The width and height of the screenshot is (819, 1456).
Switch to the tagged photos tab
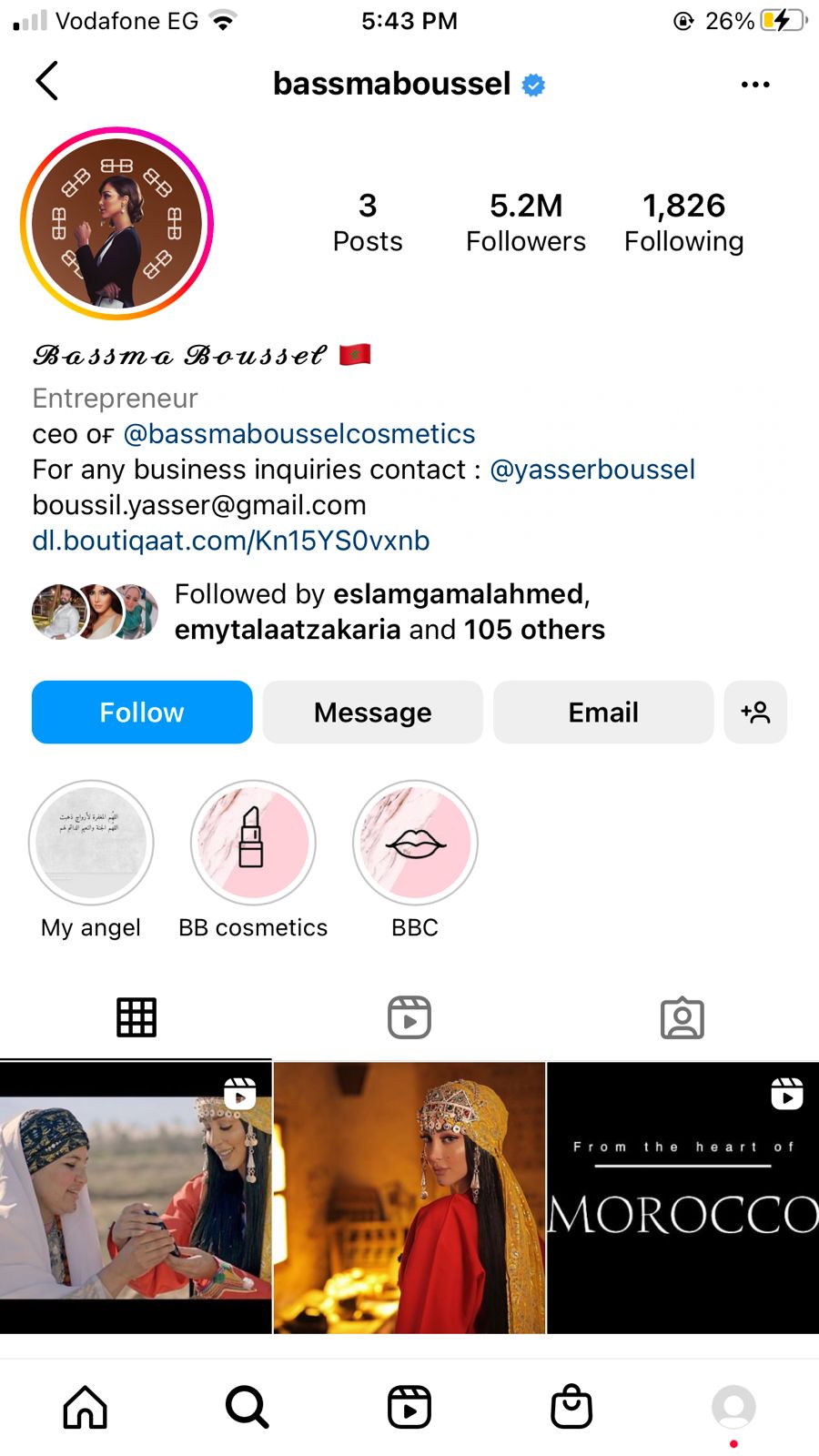point(682,1017)
